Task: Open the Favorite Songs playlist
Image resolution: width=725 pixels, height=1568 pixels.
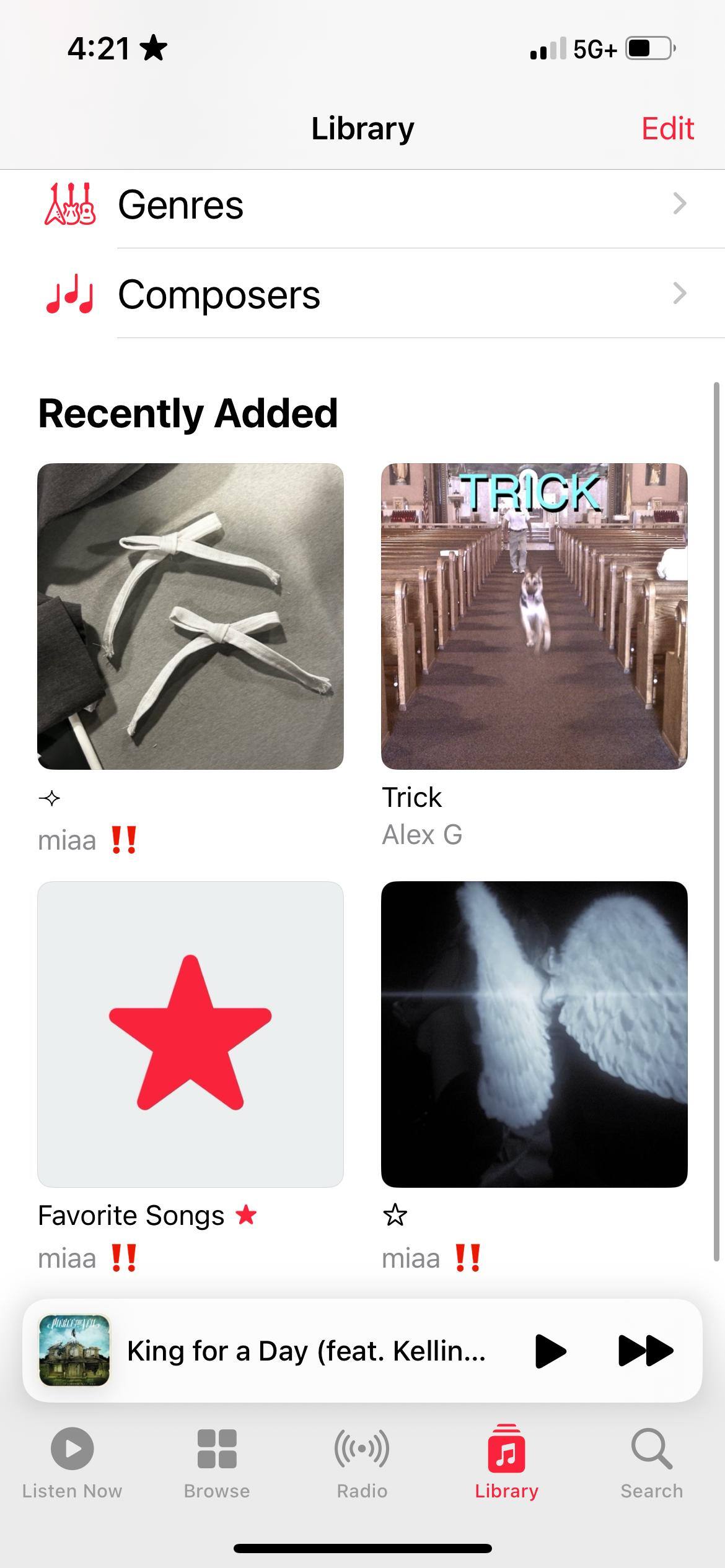Action: pos(190,1034)
